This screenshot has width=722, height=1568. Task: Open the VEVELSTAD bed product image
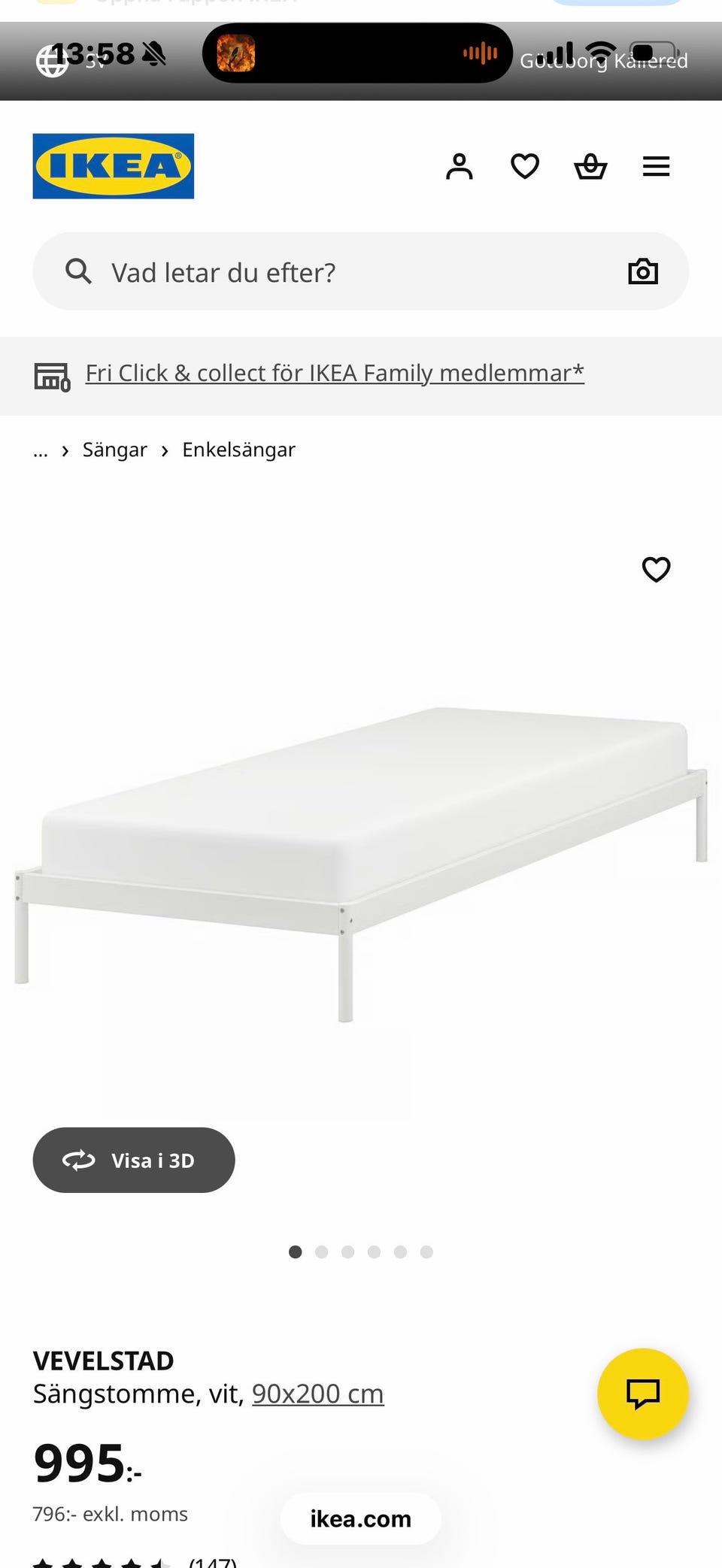click(361, 857)
